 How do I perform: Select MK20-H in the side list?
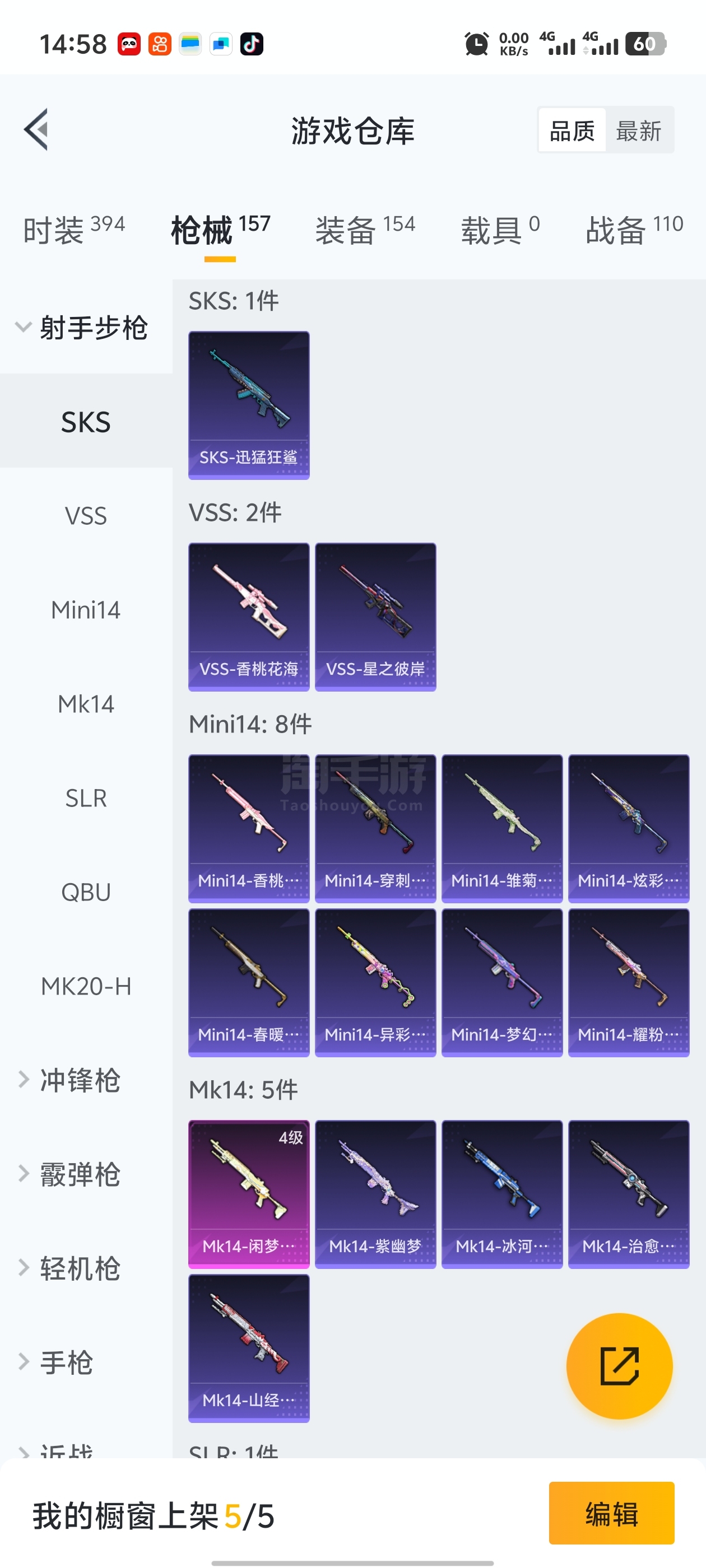tap(86, 986)
